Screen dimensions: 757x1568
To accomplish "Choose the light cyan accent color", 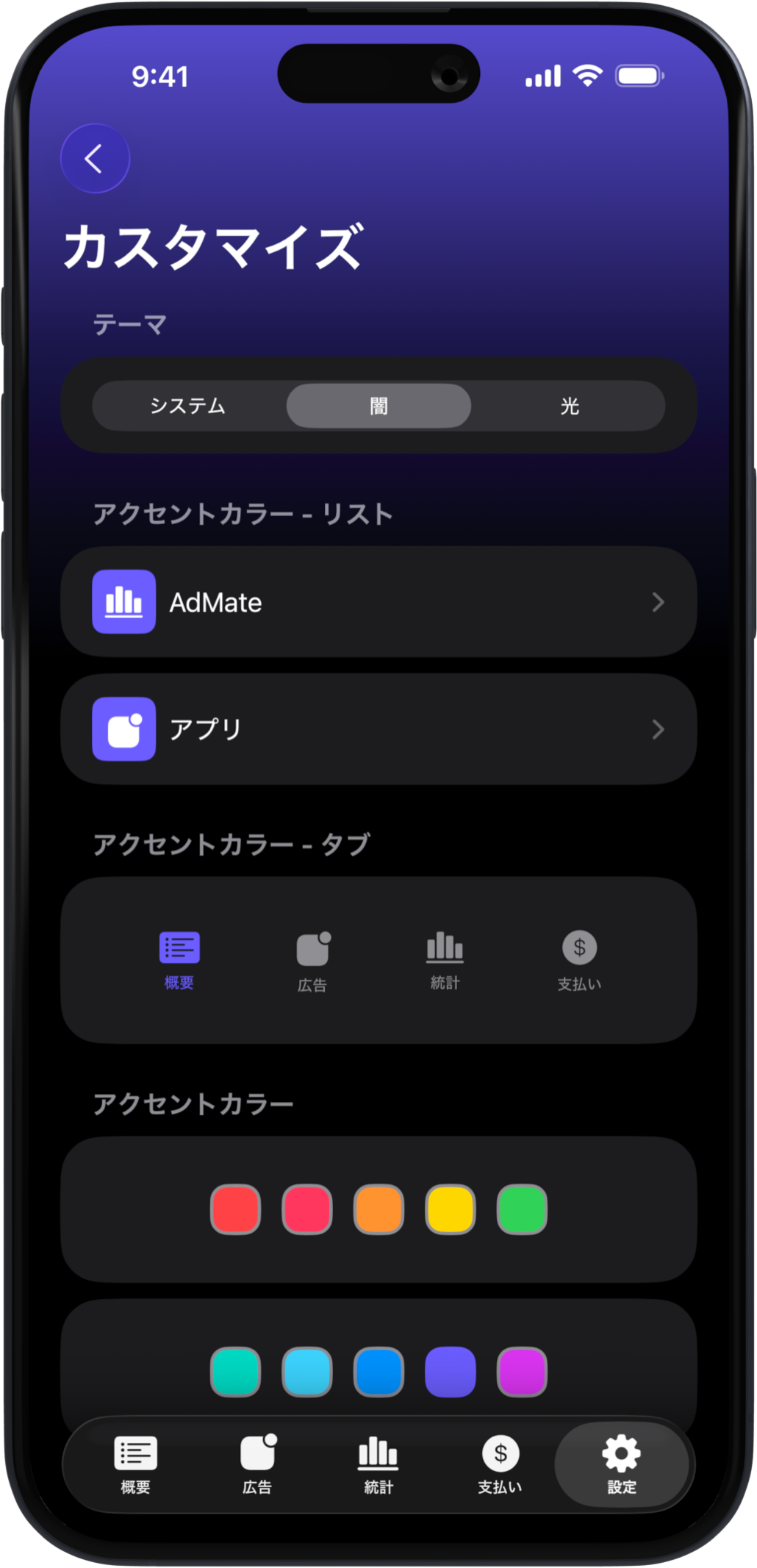I will click(x=307, y=1372).
